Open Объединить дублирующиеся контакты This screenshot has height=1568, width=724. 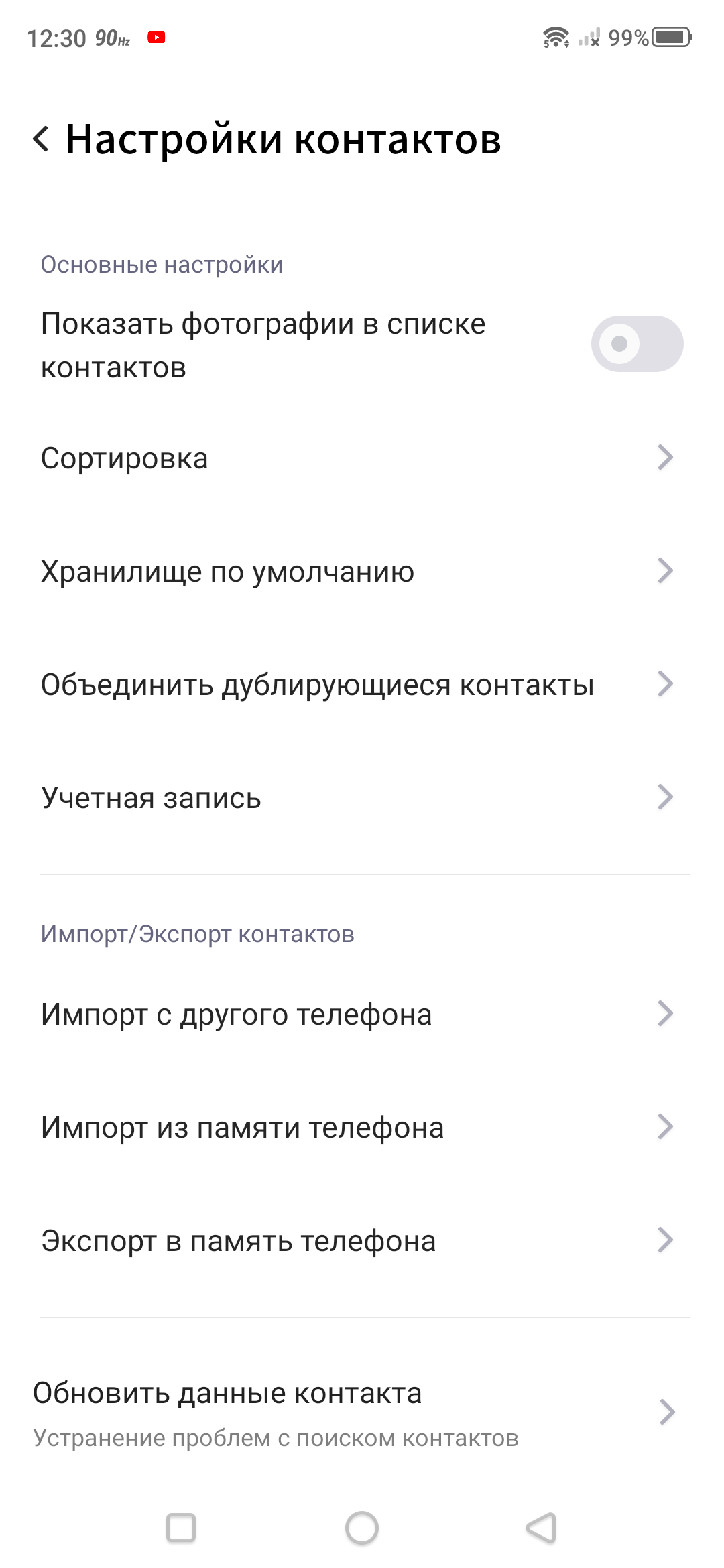click(362, 685)
